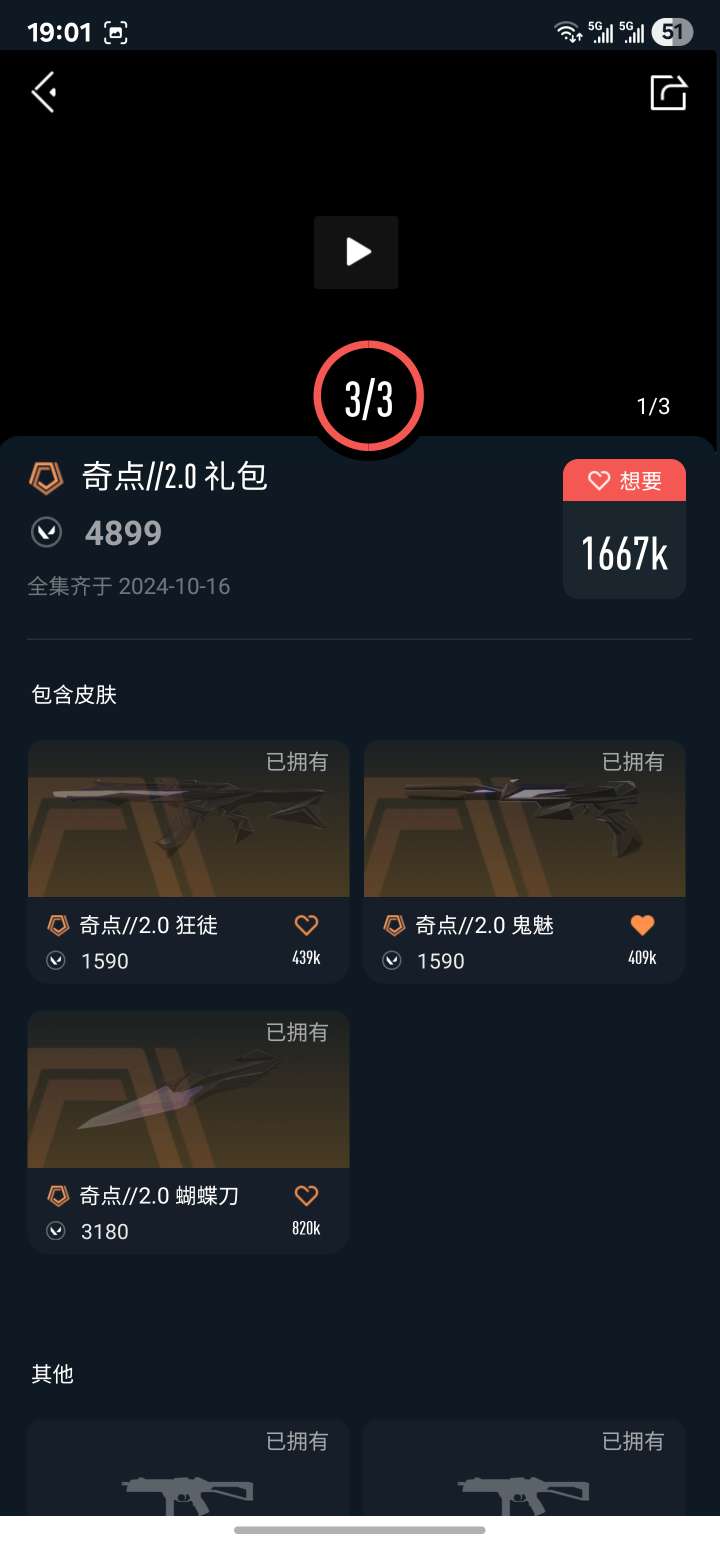Viewport: 720px width, 1544px height.
Task: Share this bundle via top-right icon
Action: click(668, 93)
